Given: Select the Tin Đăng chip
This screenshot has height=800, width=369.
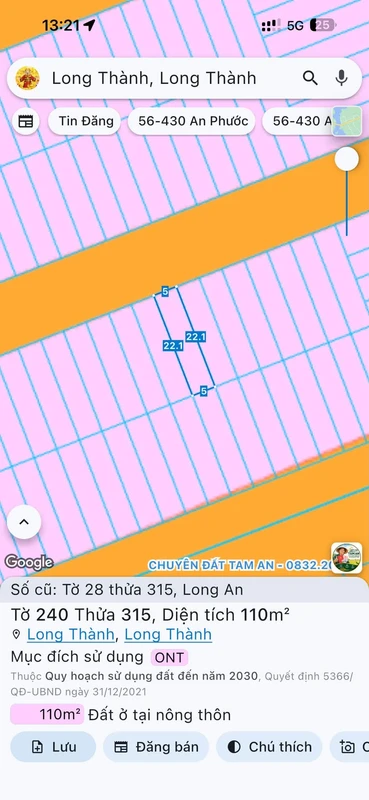Looking at the screenshot, I should point(85,121).
